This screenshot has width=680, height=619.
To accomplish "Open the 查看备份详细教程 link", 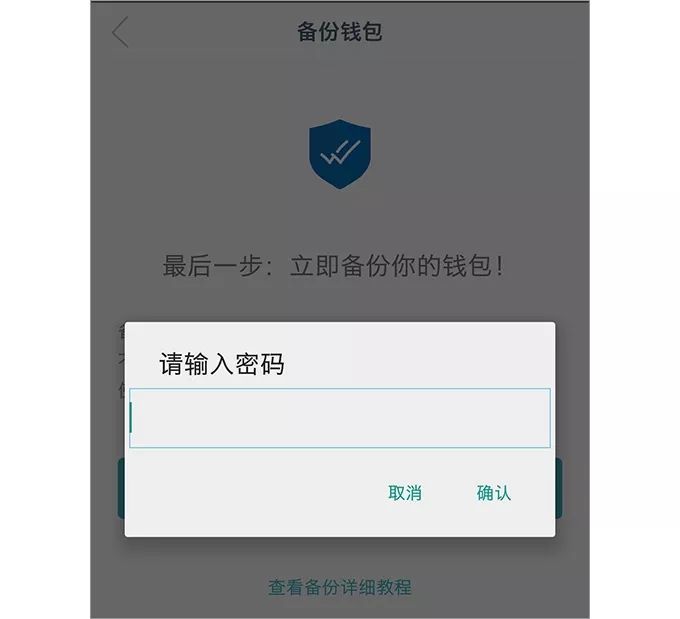I will tap(340, 587).
